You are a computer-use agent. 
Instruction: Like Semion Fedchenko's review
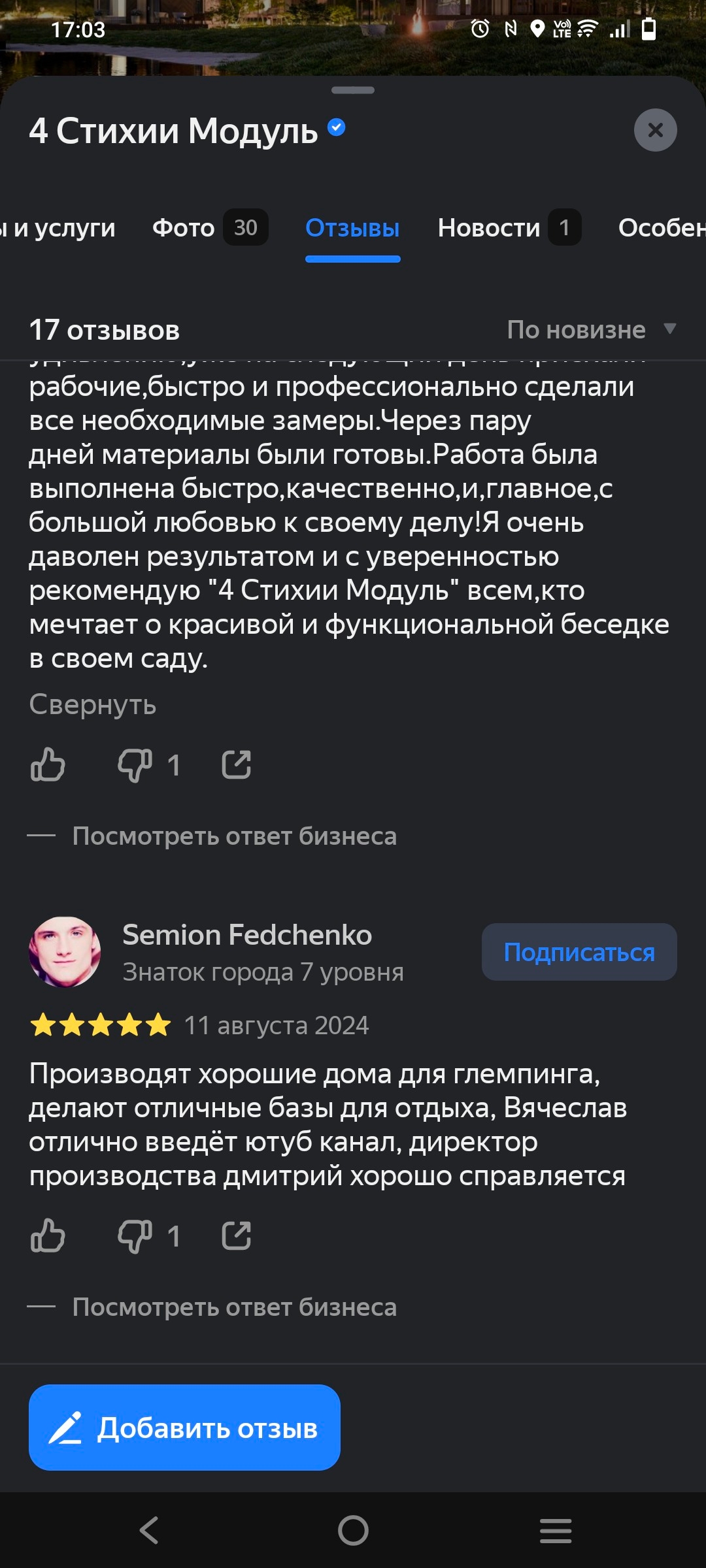[x=48, y=1236]
